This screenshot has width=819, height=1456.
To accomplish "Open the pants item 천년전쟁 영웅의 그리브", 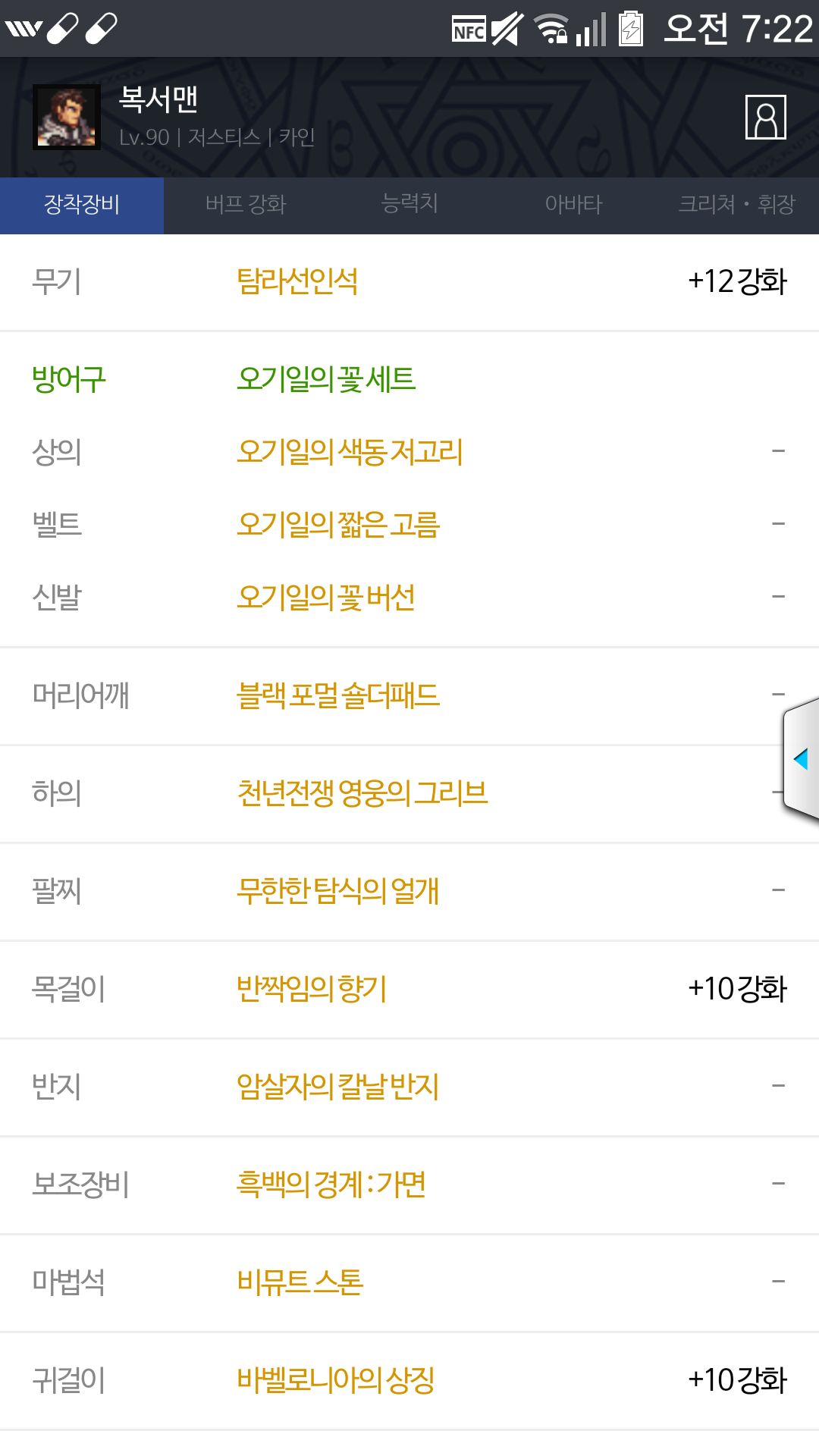I will tap(362, 793).
